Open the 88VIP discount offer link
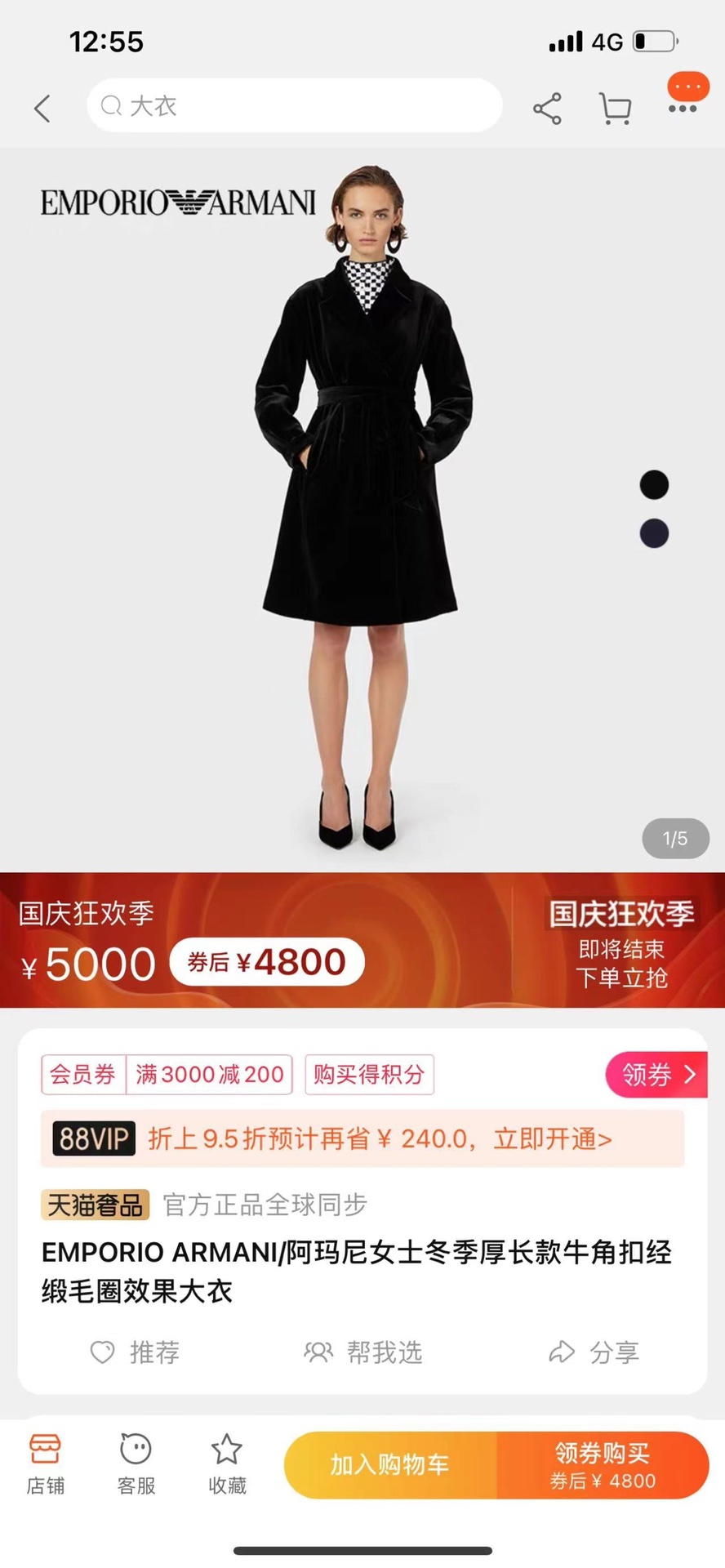725x1568 pixels. 362,1138
